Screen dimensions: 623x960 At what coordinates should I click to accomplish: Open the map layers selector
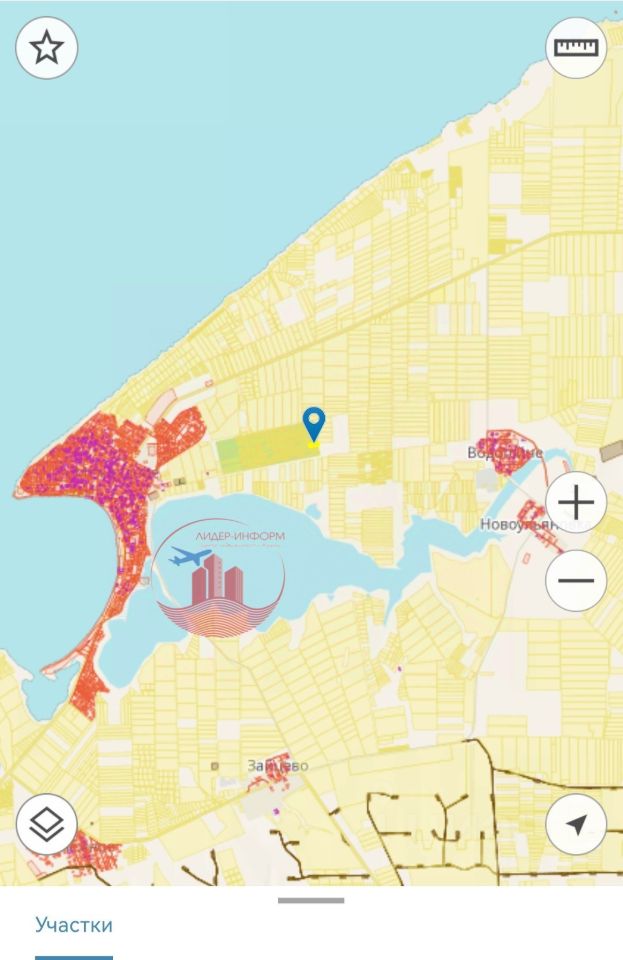point(47,824)
